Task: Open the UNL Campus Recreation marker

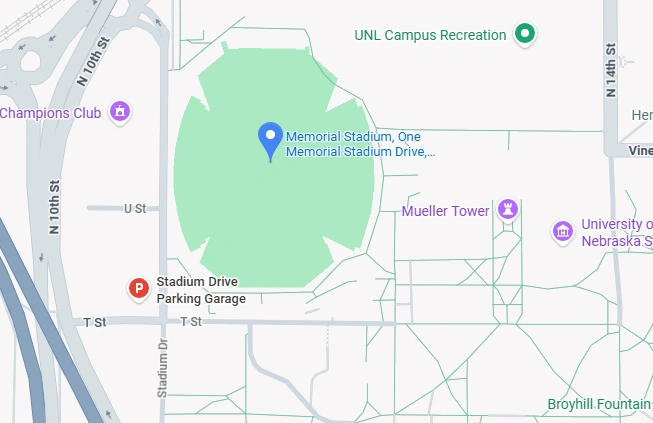Action: pyautogui.click(x=525, y=35)
